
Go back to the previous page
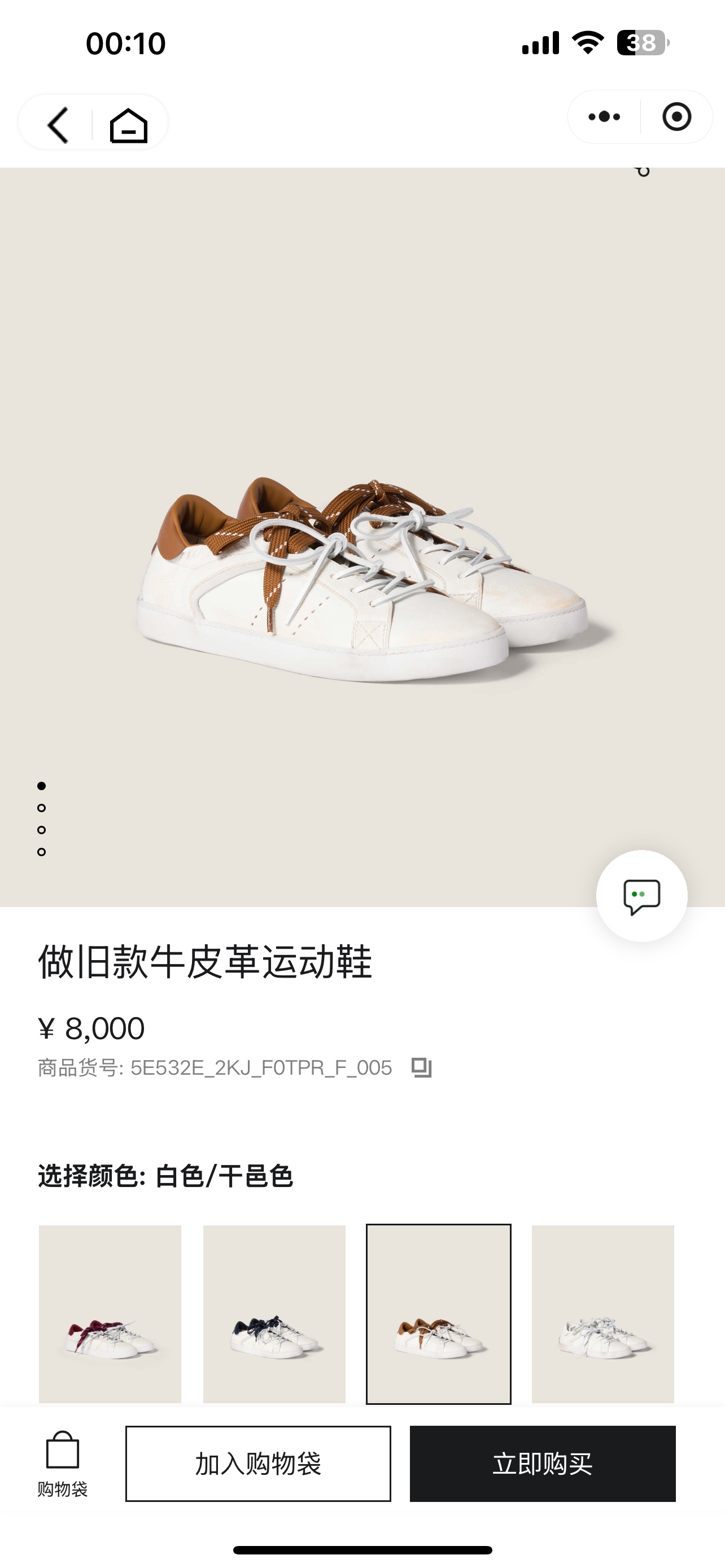58,125
